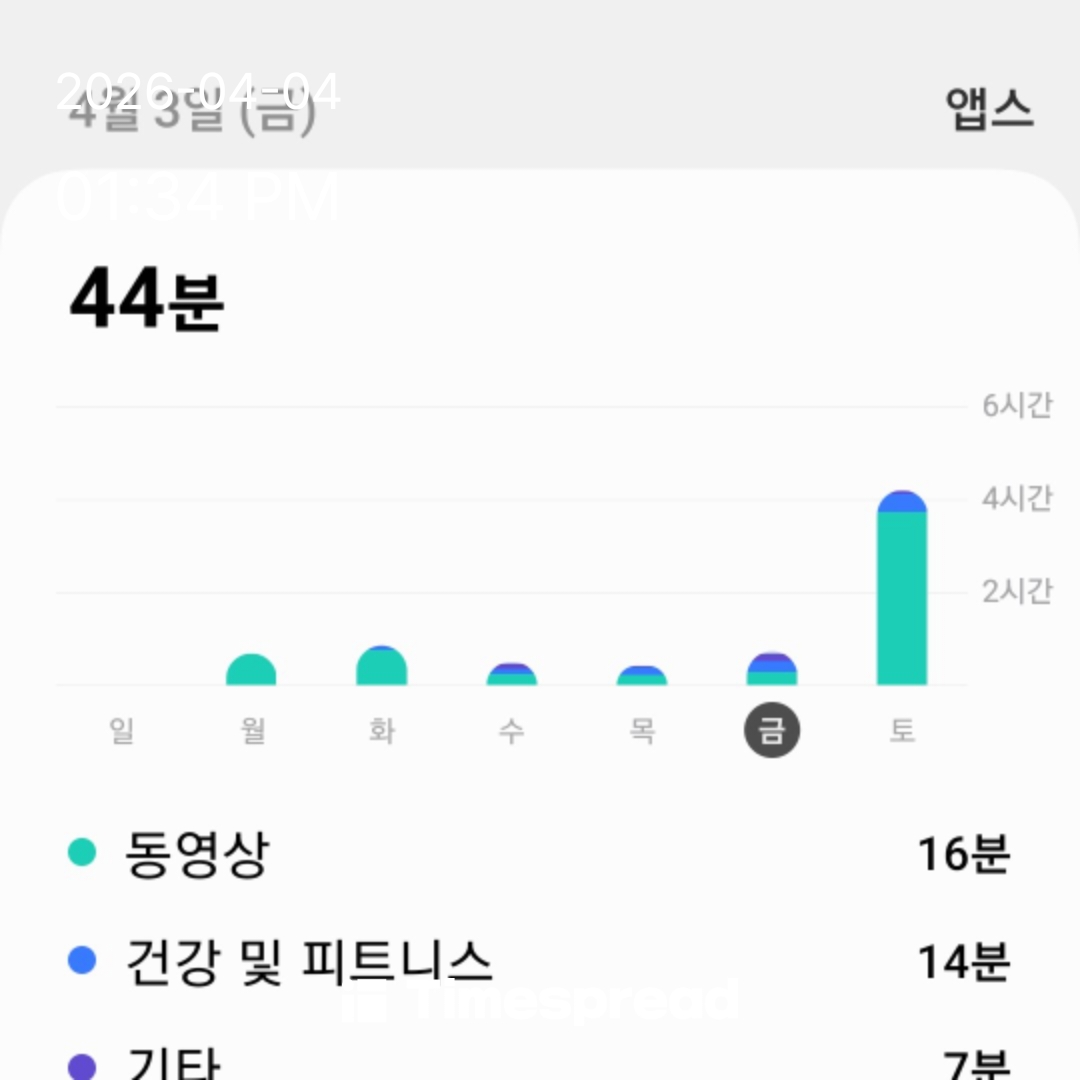This screenshot has height=1080, width=1080.
Task: Open the 기타 category row
Action: click(540, 1062)
